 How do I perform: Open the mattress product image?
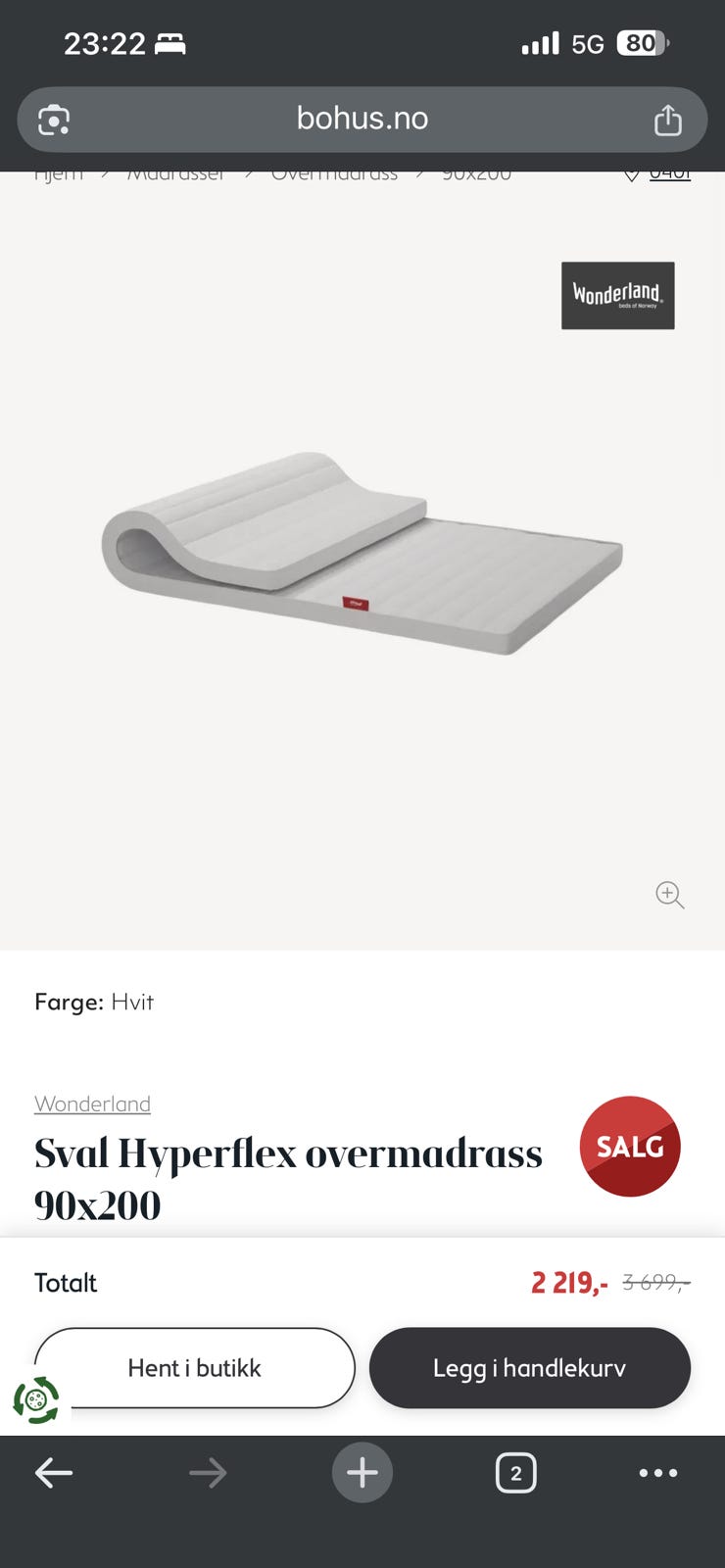click(x=362, y=554)
